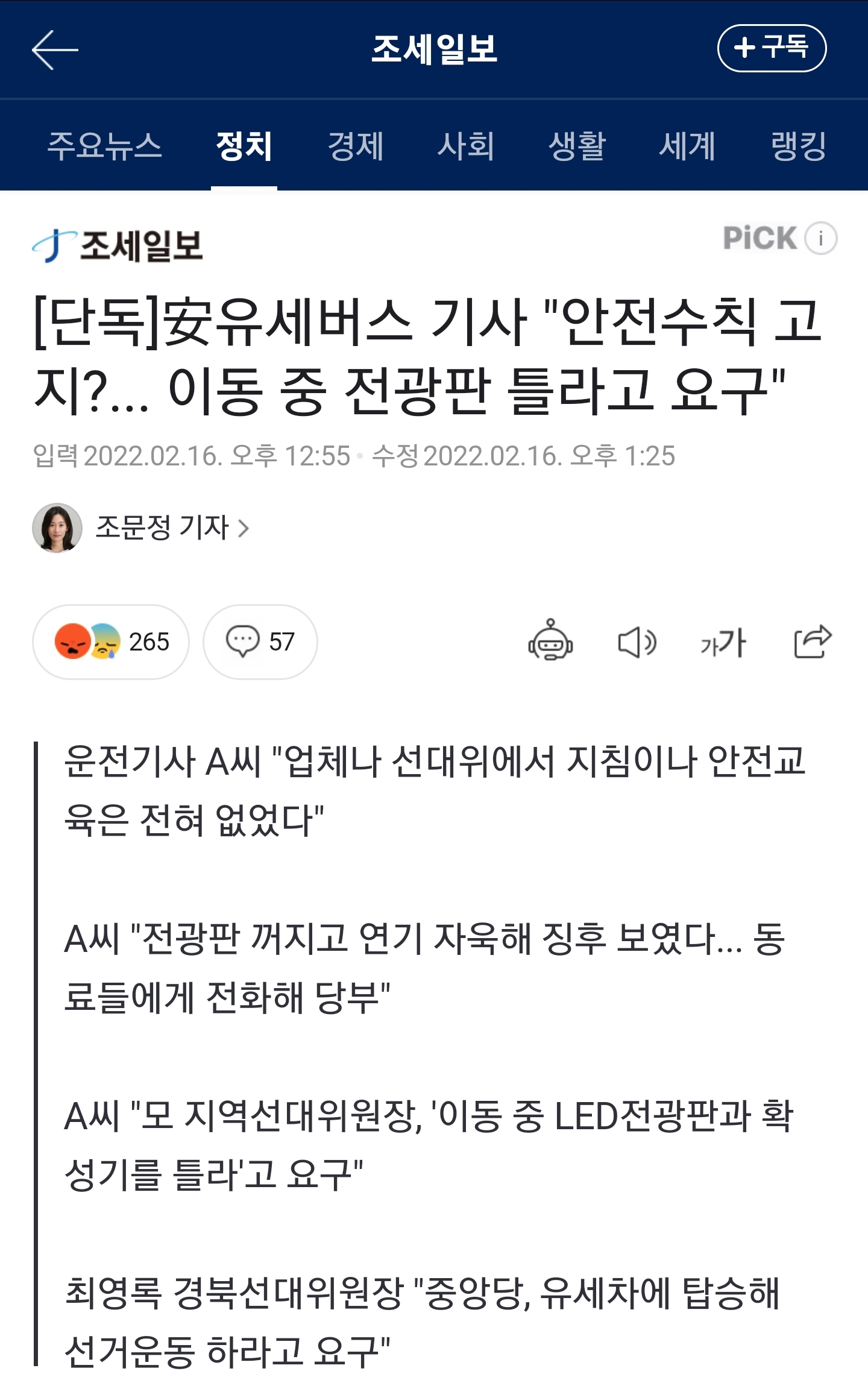Open the PiCK info icon

821,238
